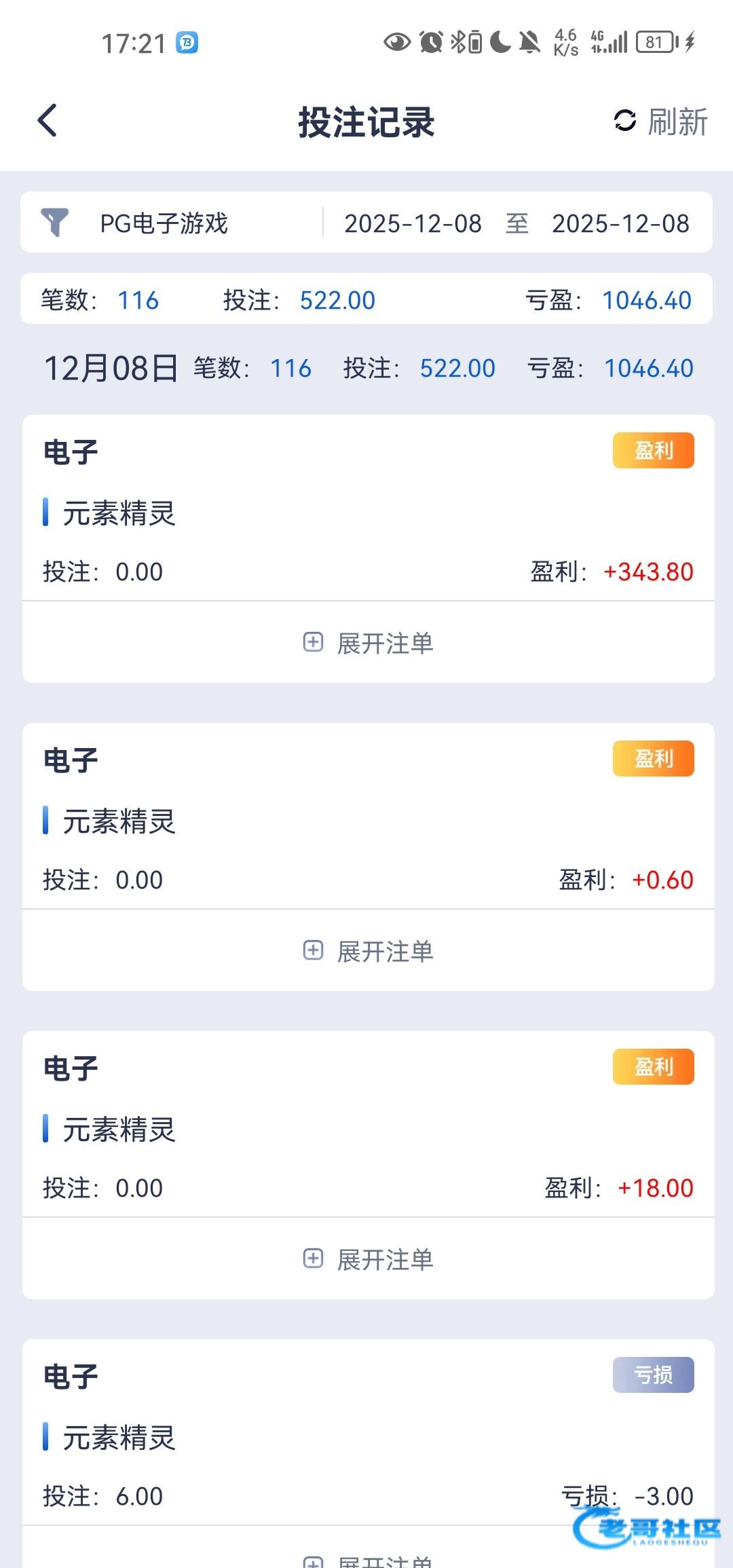Screen dimensions: 733x1568
Task: Refresh the betting records with 刷新
Action: tap(660, 122)
